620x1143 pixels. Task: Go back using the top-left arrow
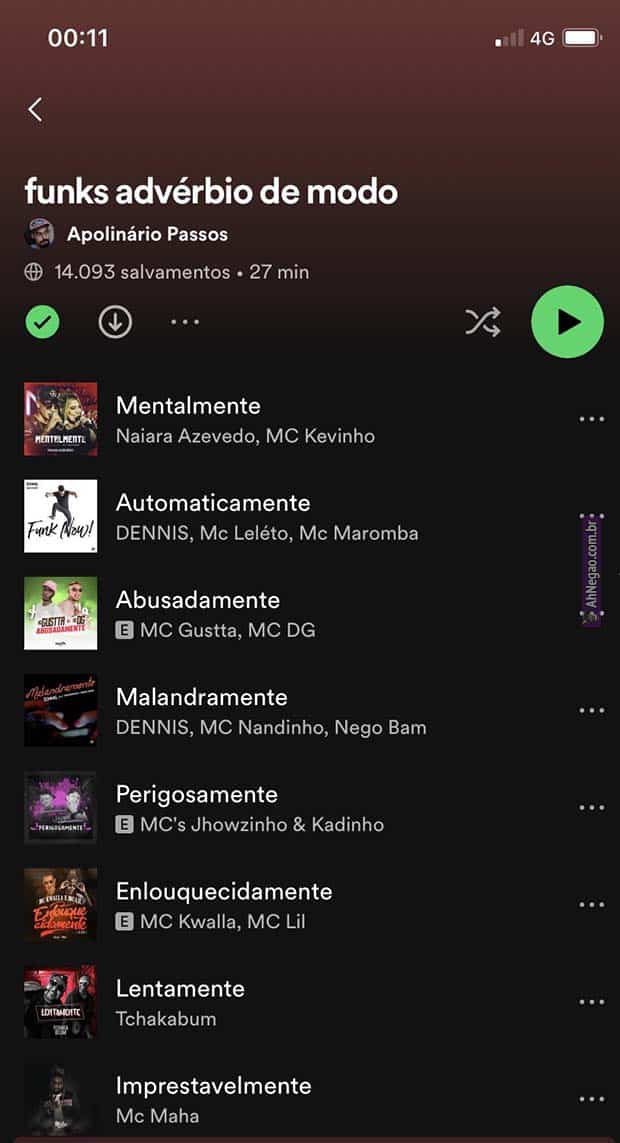tap(36, 109)
